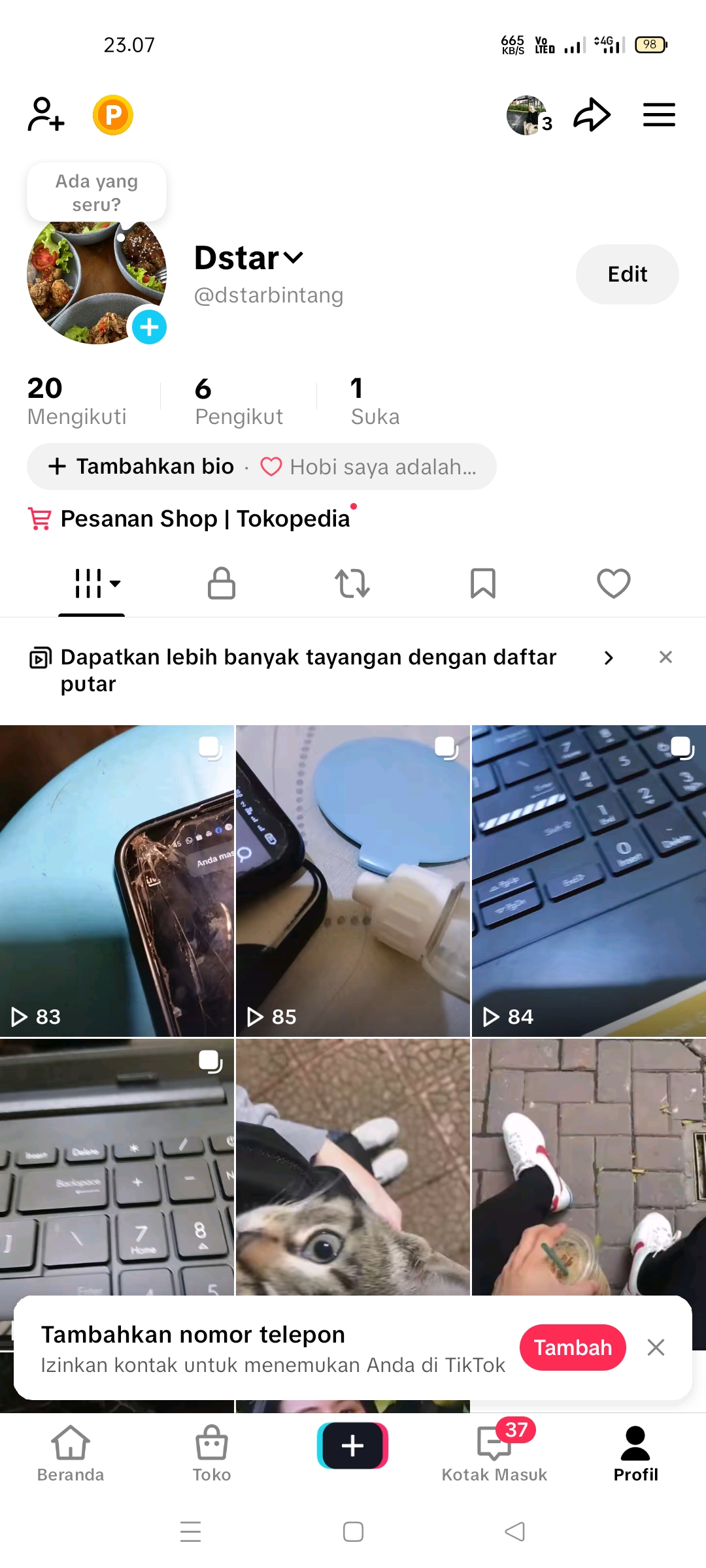The height and width of the screenshot is (1568, 706).
Task: Tap Tambah to add phone number
Action: point(573,1347)
